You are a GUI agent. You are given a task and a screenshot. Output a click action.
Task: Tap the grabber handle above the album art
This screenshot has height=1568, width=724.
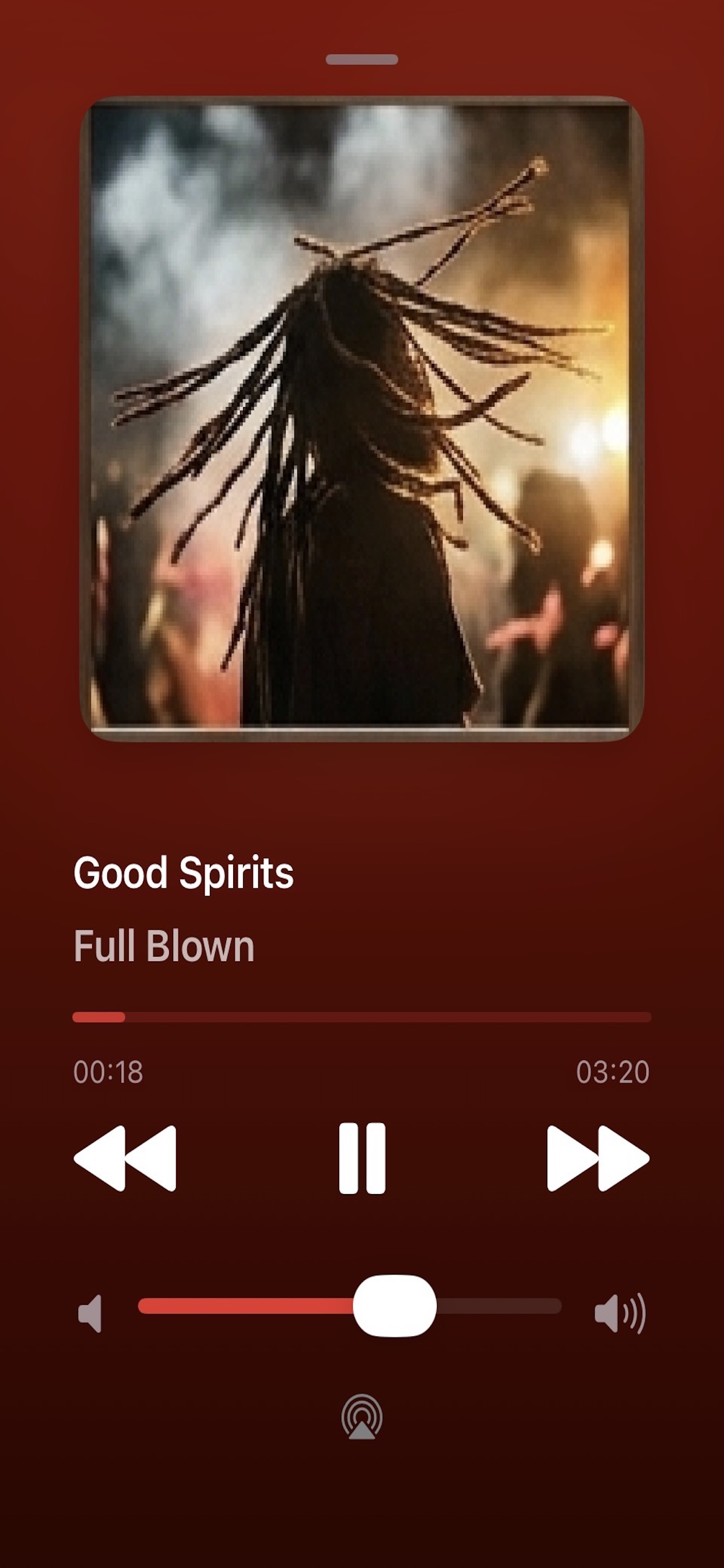(362, 59)
